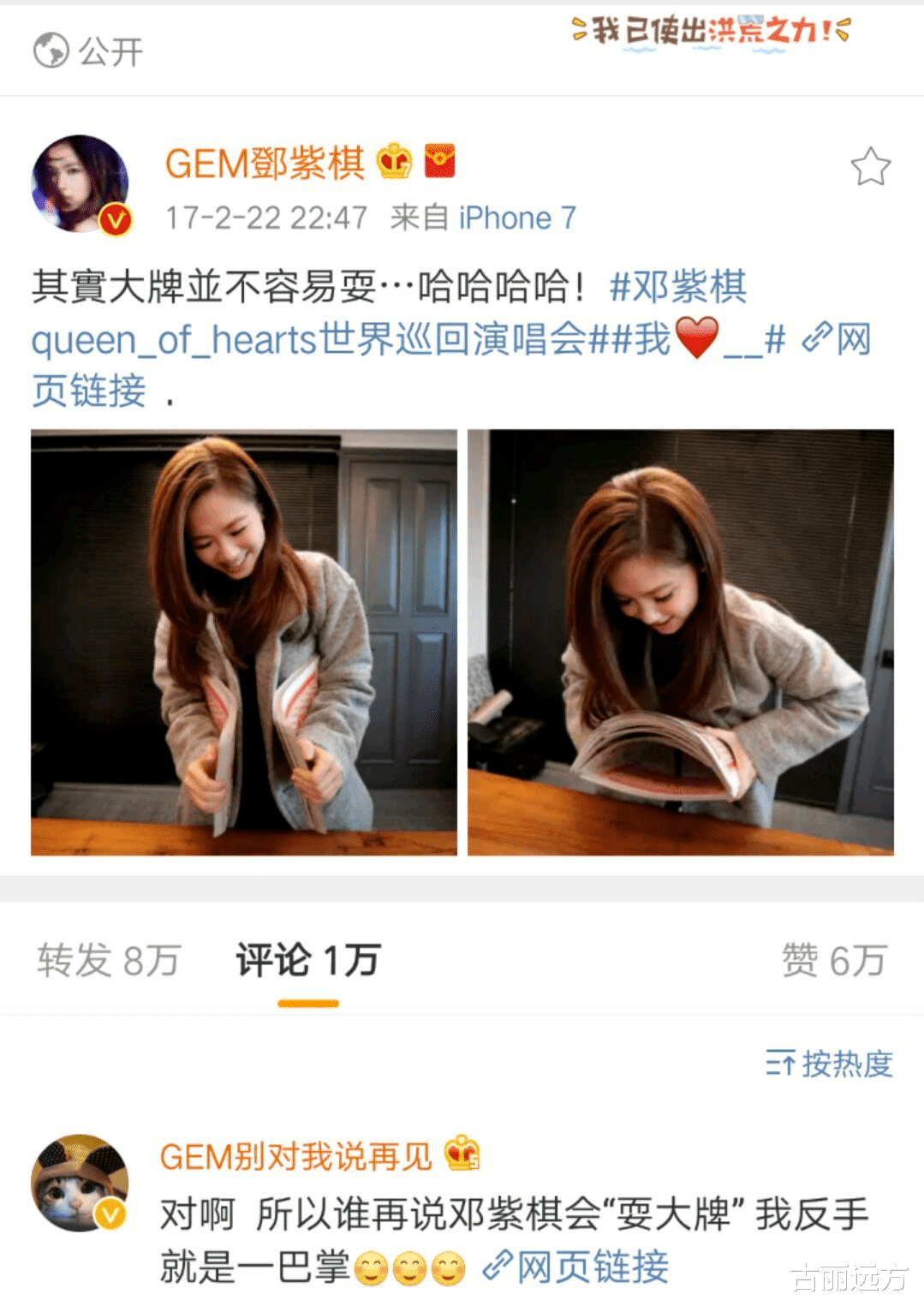Image resolution: width=924 pixels, height=1312 pixels.
Task: View the first photo of the post
Action: (244, 642)
